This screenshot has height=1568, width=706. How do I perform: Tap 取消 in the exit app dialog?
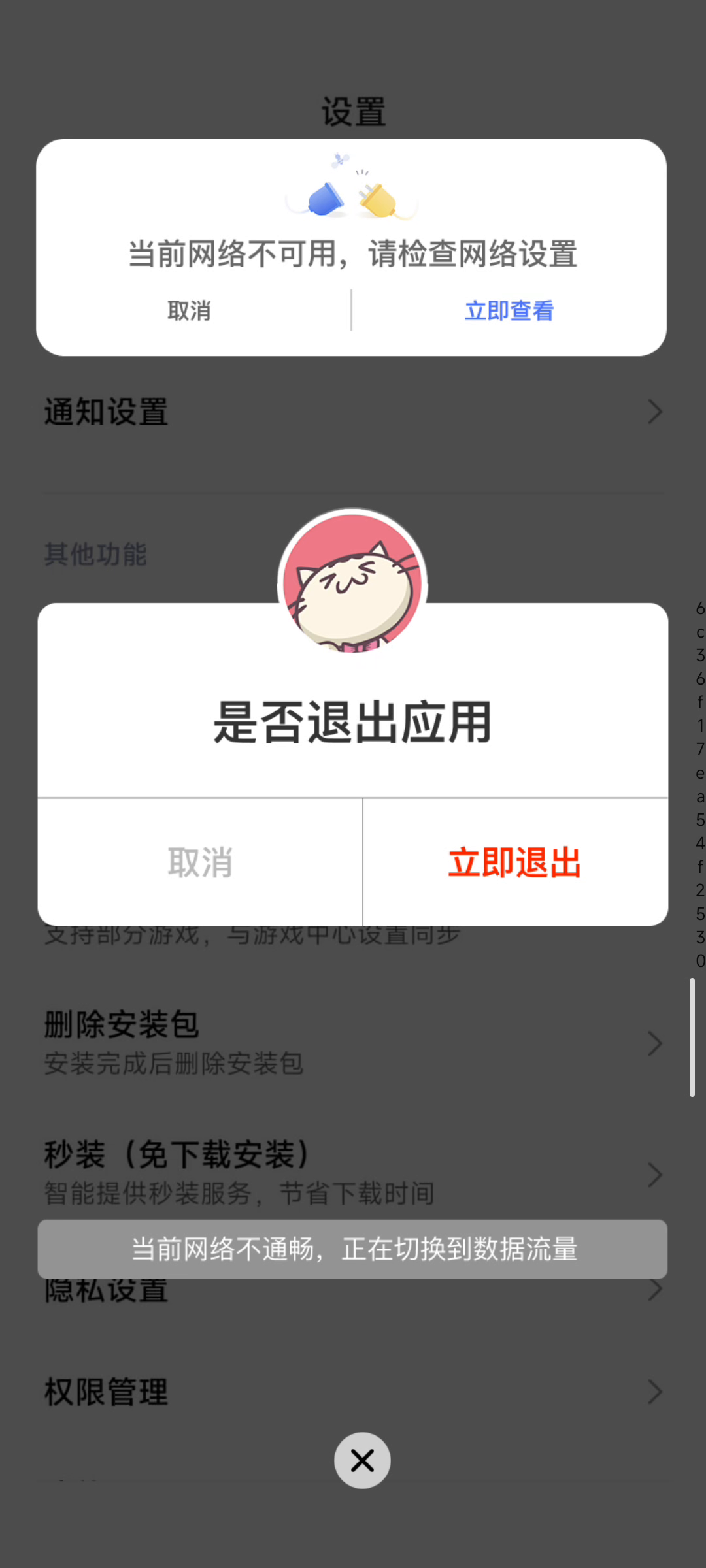click(x=200, y=862)
